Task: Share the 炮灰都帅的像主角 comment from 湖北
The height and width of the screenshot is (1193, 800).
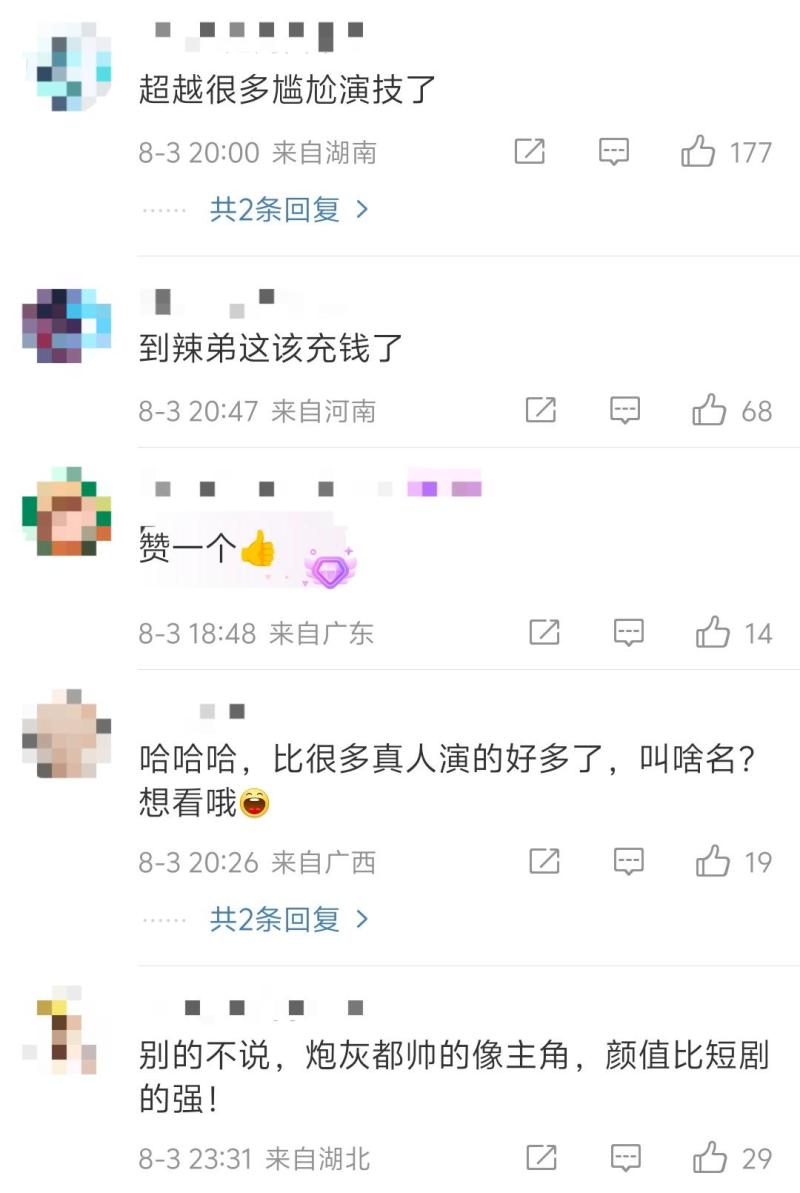Action: (x=541, y=1158)
